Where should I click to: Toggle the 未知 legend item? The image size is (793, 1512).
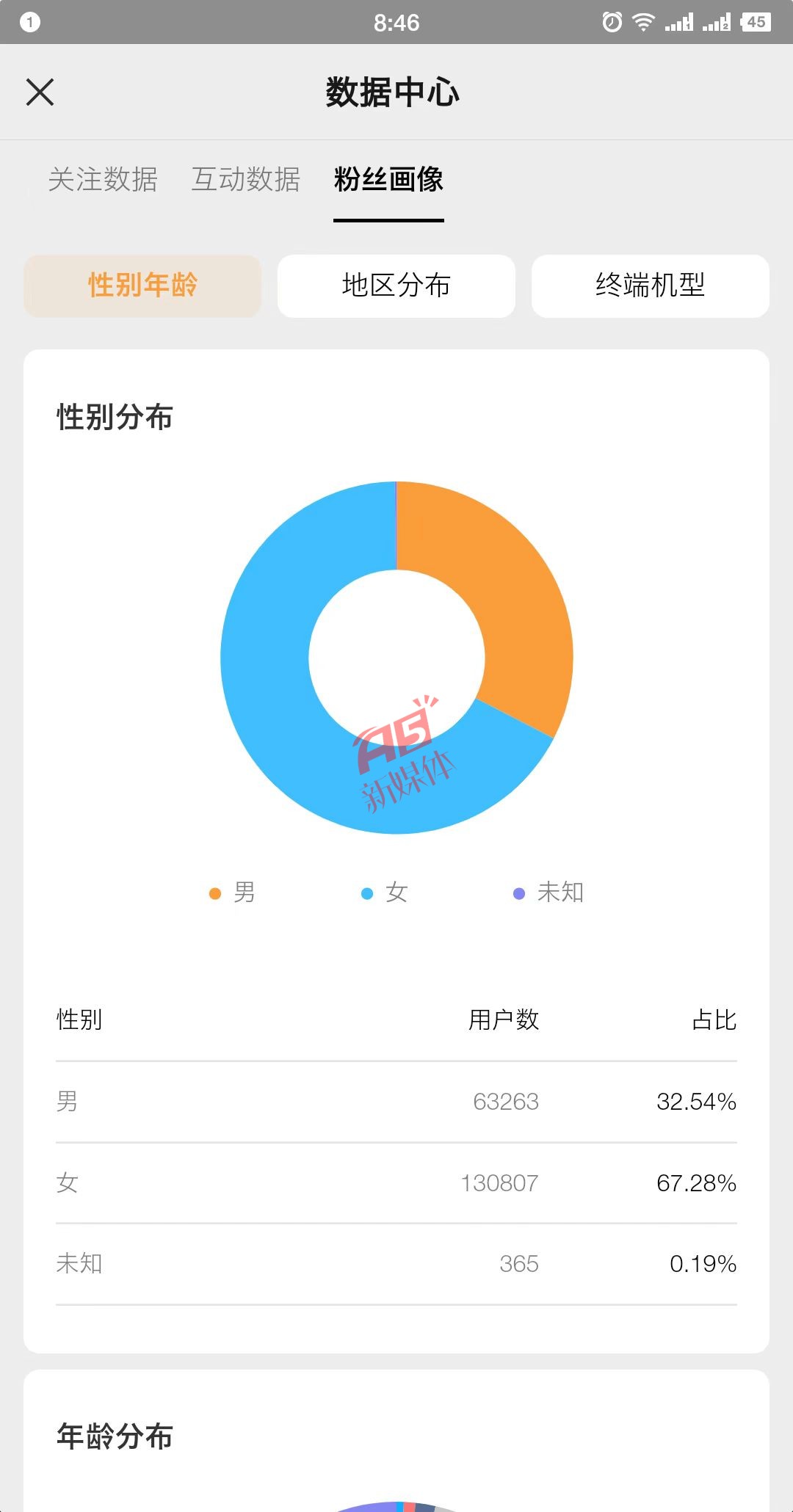pos(548,893)
